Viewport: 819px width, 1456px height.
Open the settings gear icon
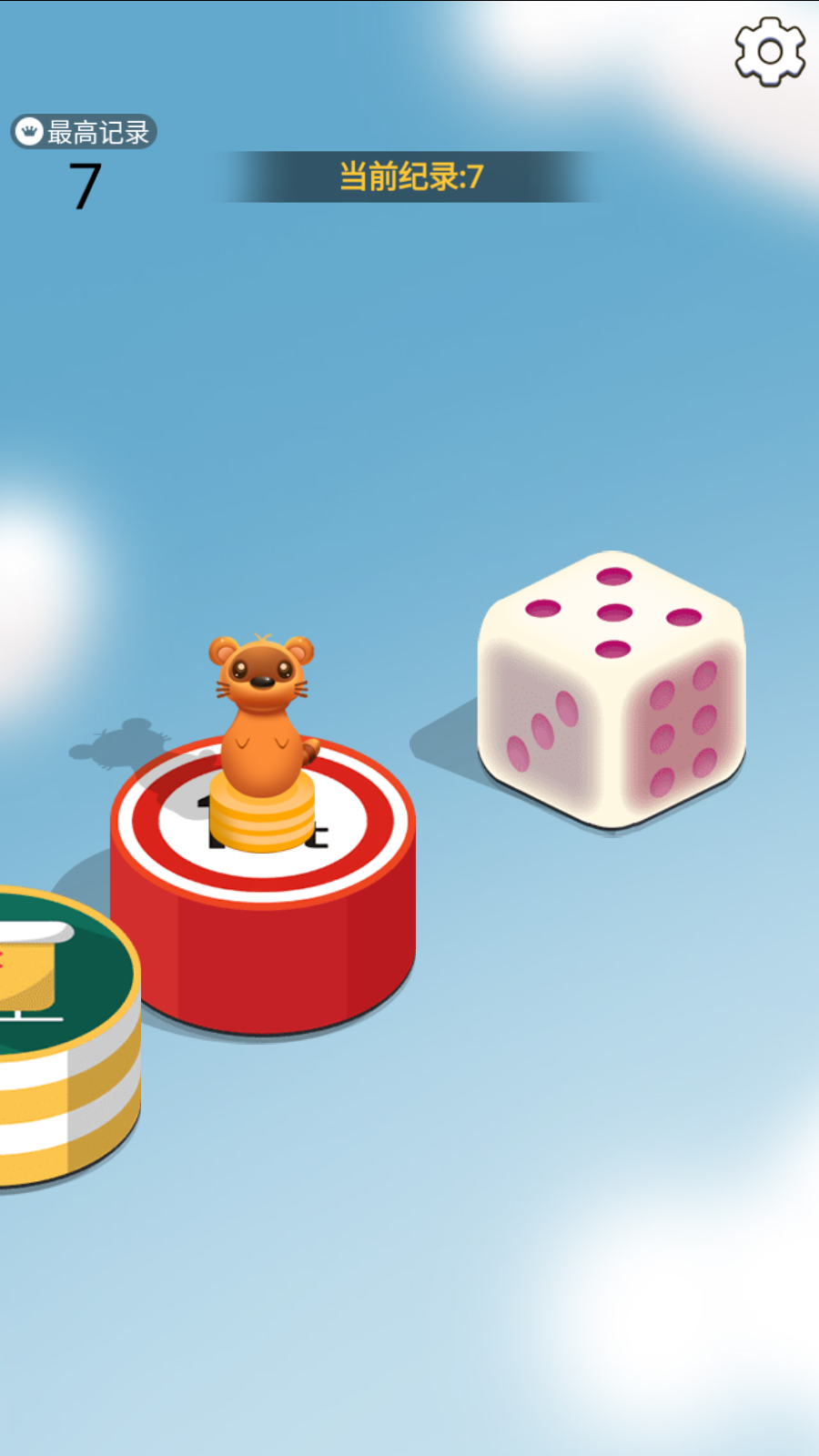tap(770, 52)
